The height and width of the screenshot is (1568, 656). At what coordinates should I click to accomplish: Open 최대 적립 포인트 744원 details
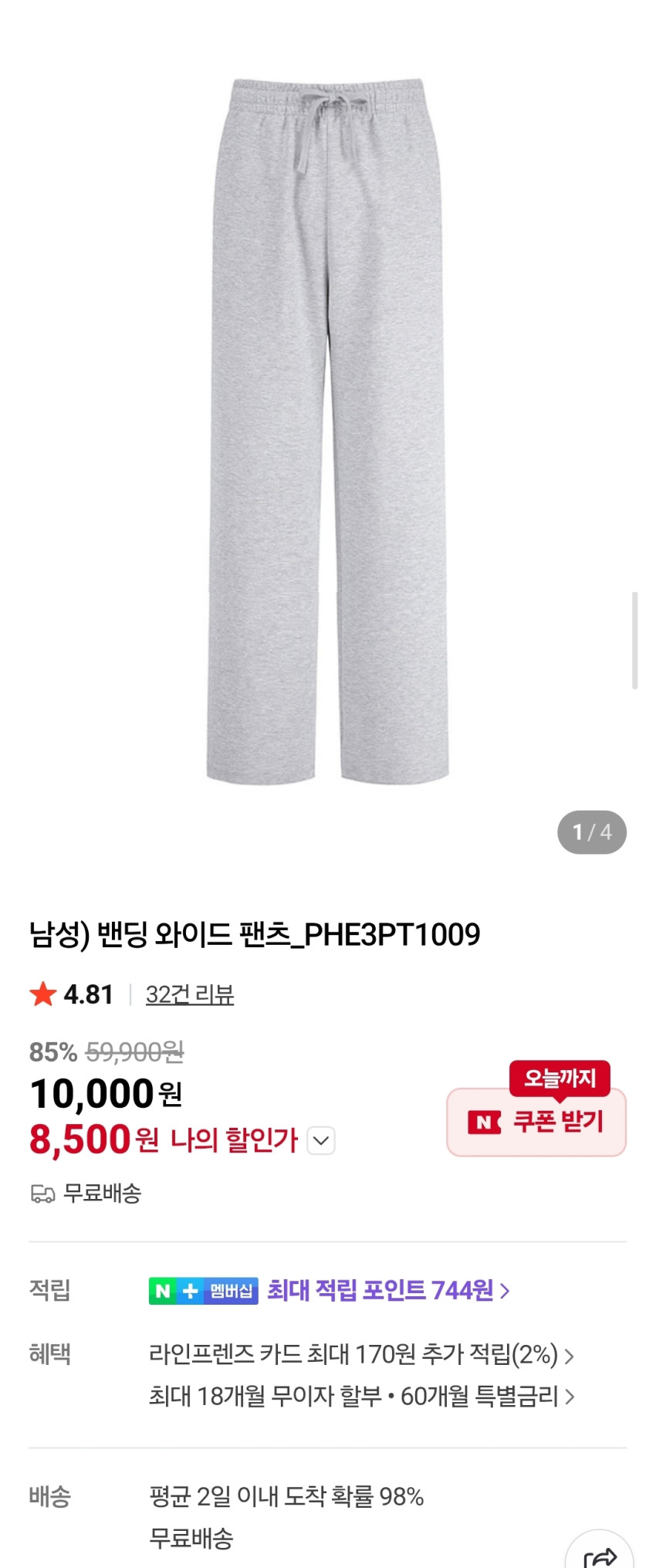click(x=387, y=1290)
